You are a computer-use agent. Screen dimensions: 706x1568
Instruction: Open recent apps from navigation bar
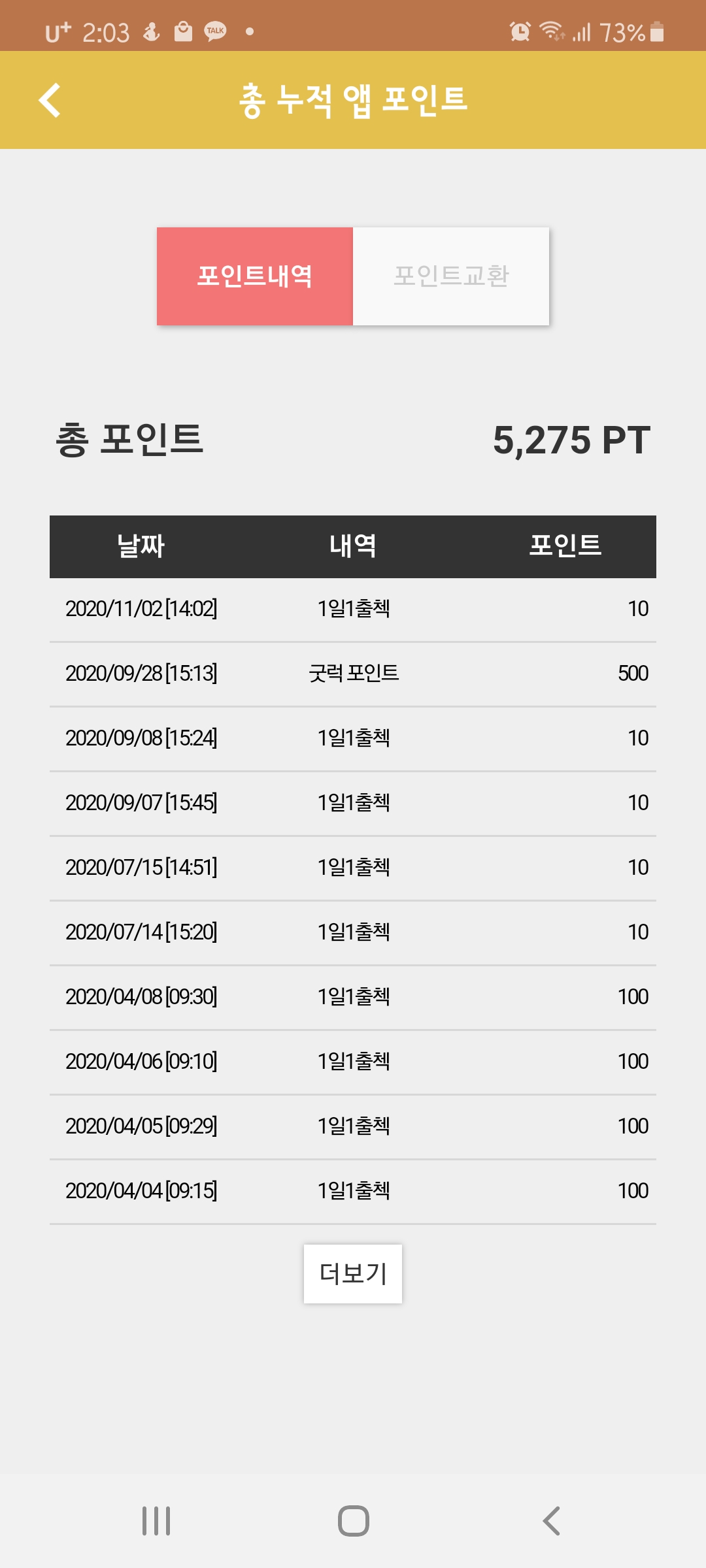click(156, 1521)
